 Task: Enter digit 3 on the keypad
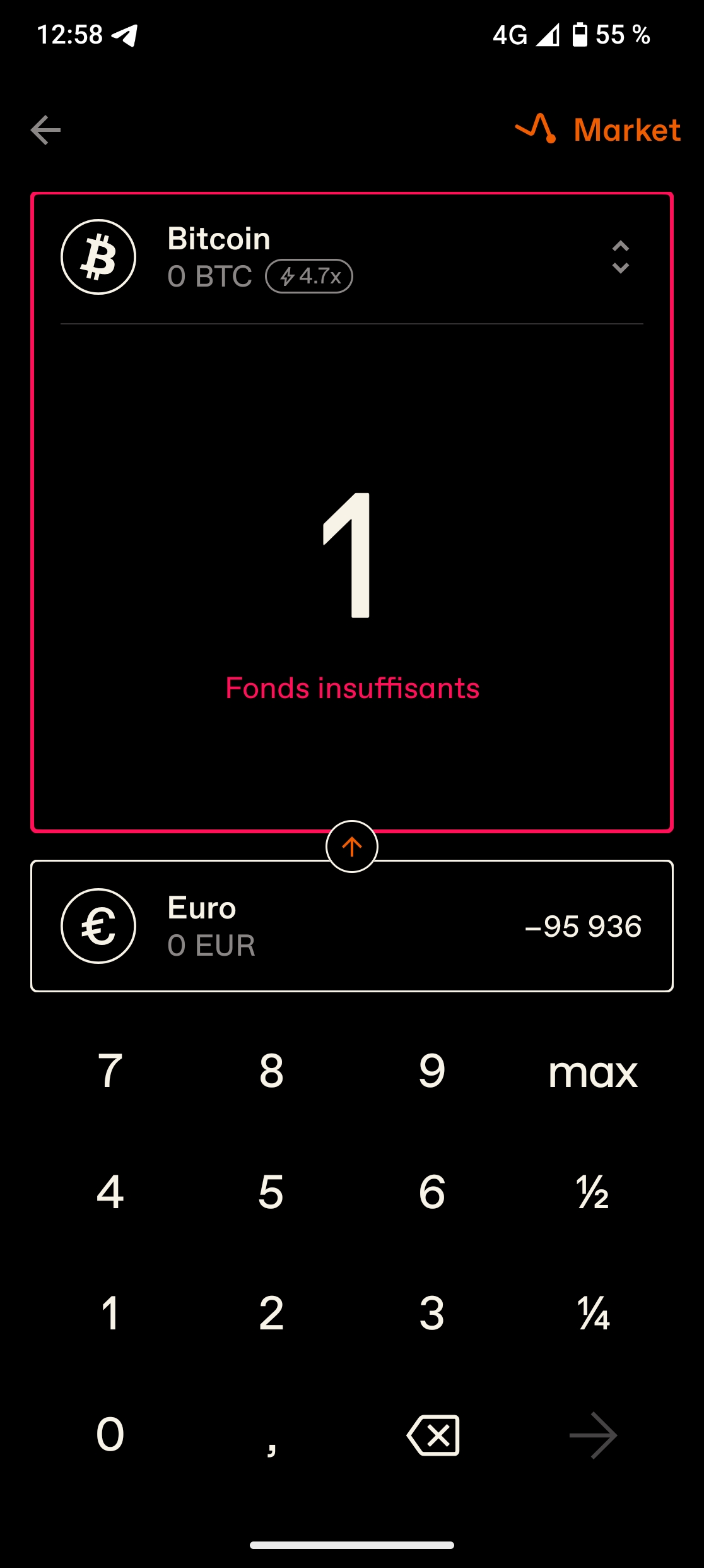432,1314
